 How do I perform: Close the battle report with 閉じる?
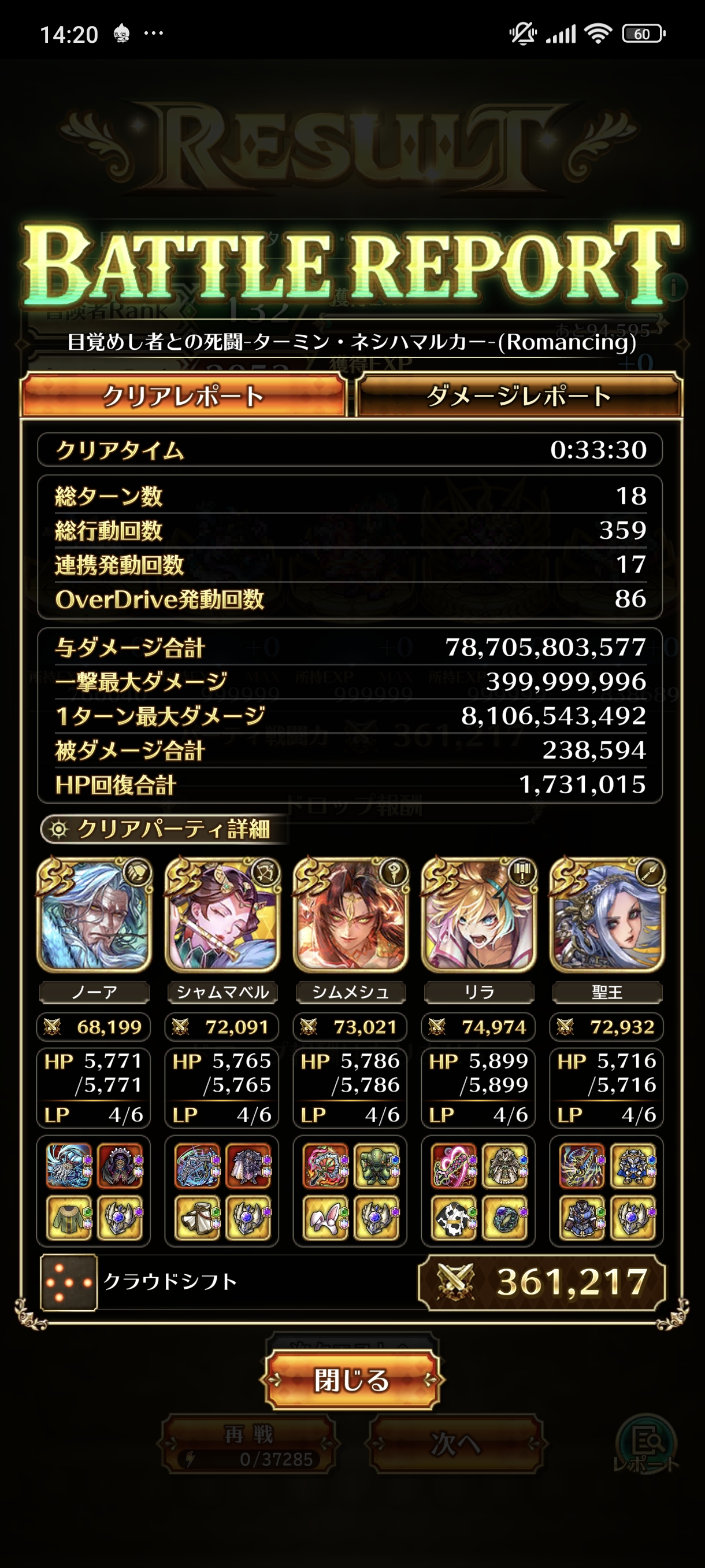[x=351, y=1380]
